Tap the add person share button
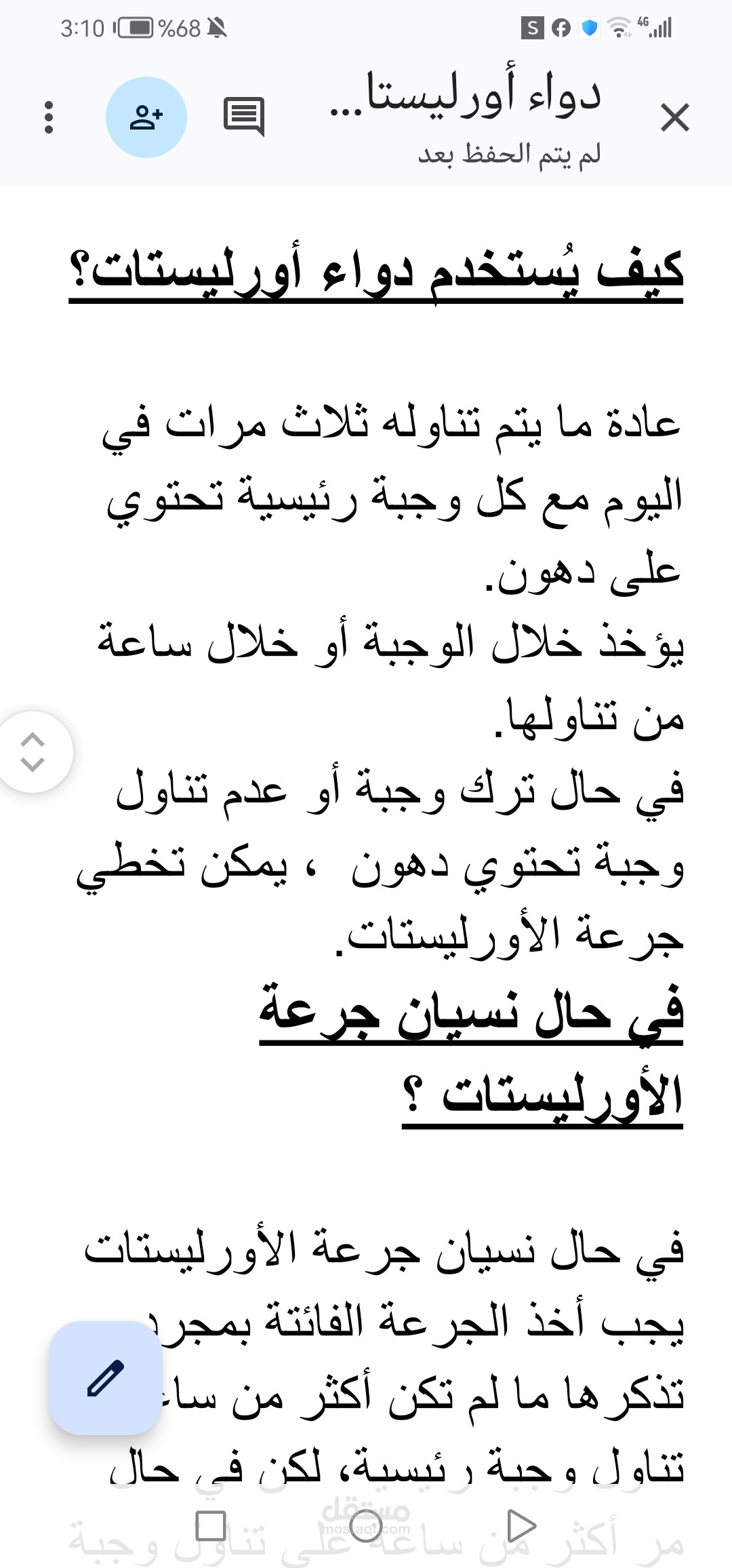 [146, 117]
